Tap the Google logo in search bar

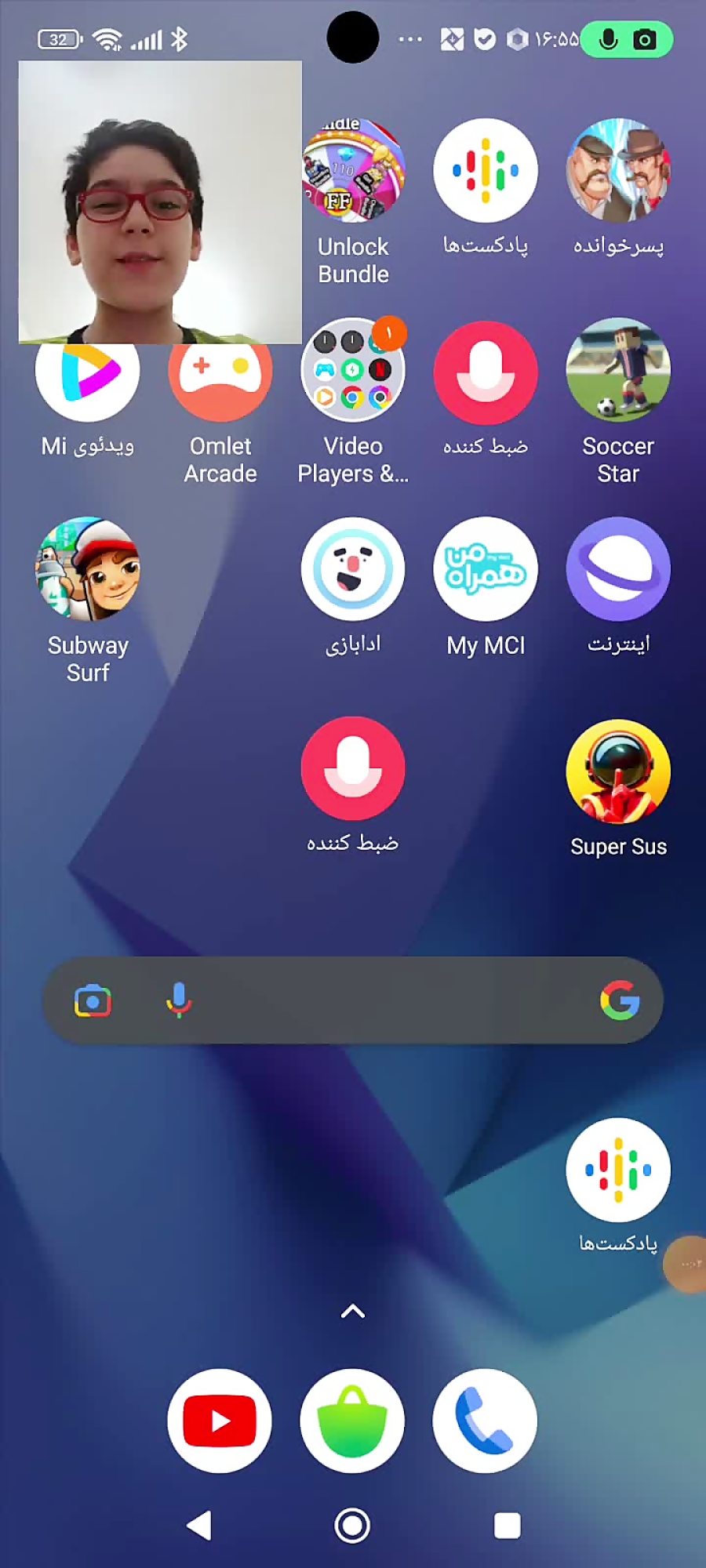(x=620, y=1001)
